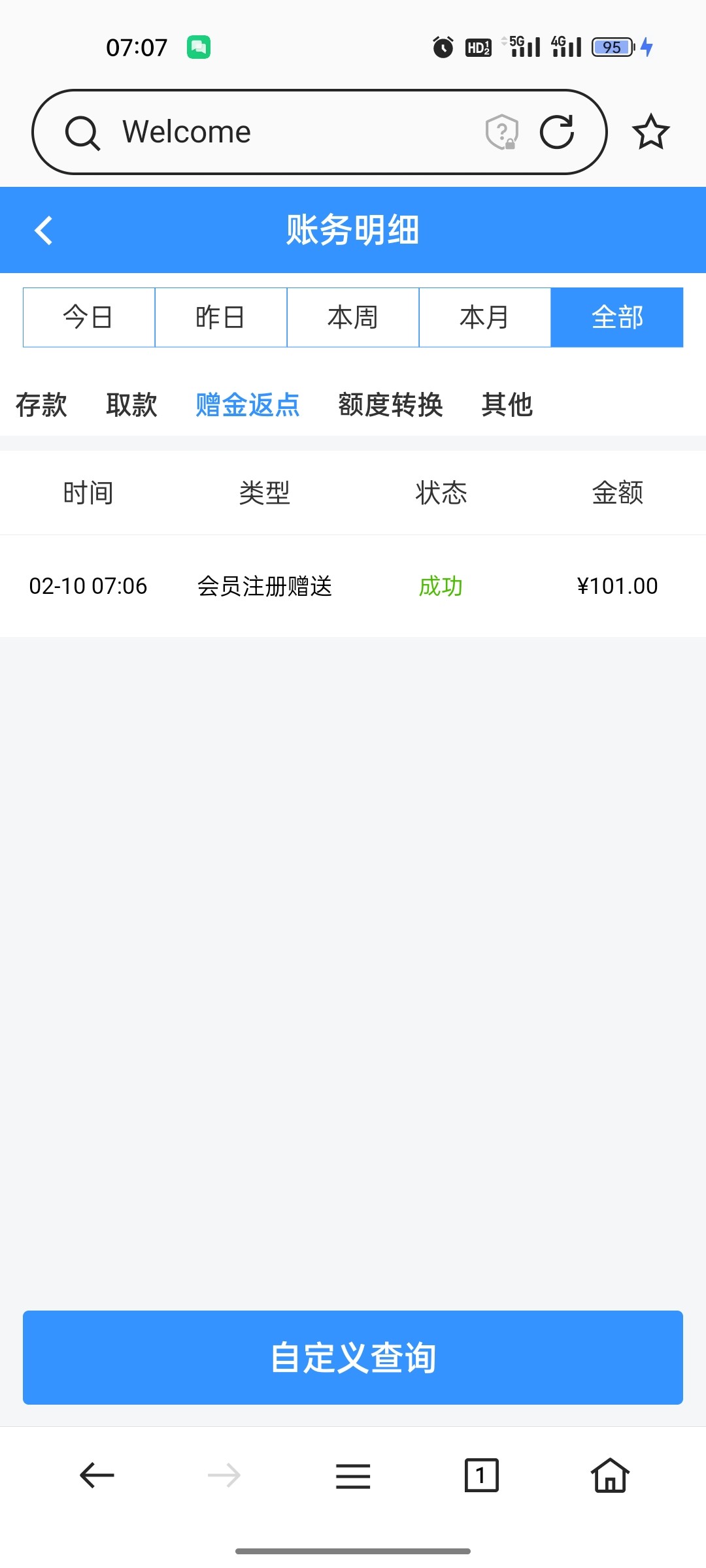The image size is (706, 1568).
Task: Select the 全部 time range
Action: (x=617, y=318)
